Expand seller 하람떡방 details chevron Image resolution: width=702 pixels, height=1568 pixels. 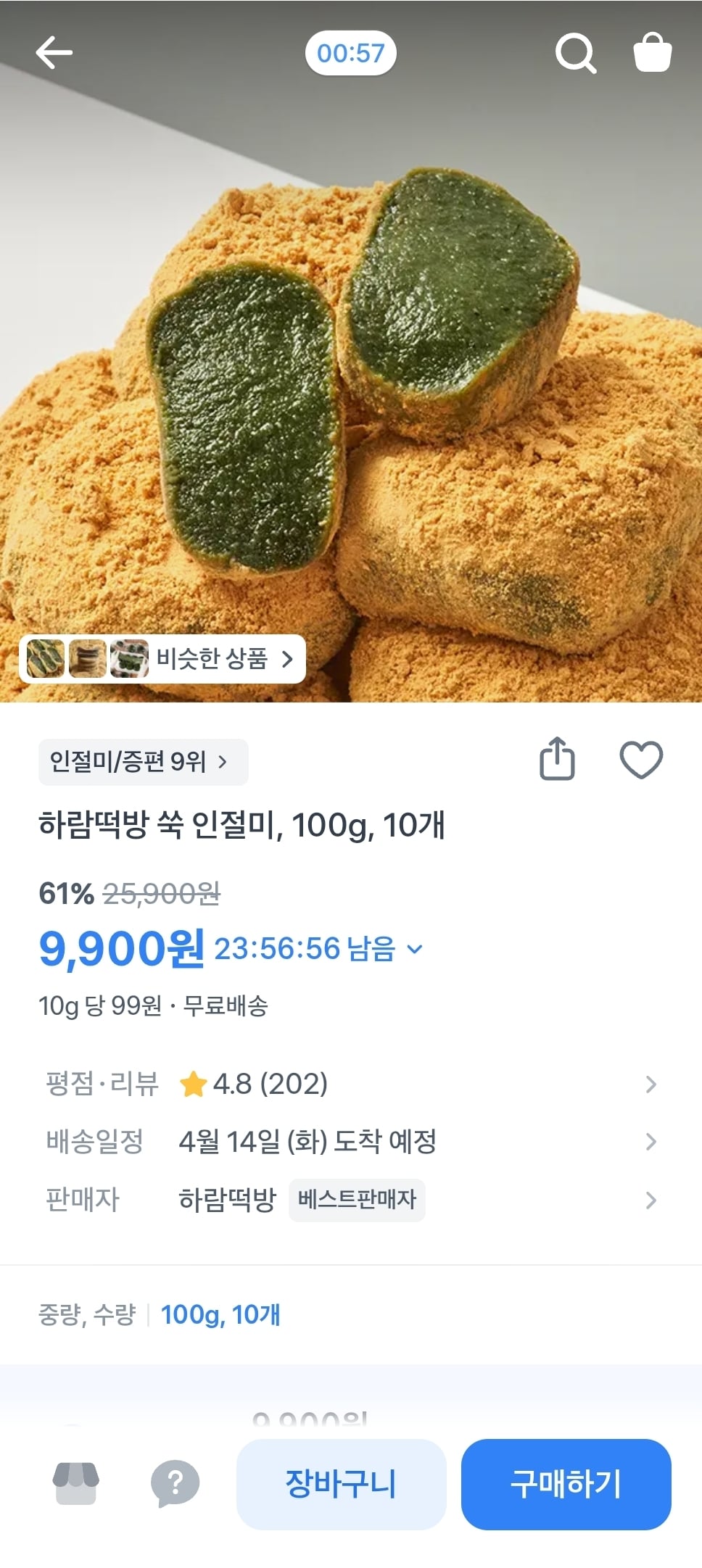tap(651, 1200)
